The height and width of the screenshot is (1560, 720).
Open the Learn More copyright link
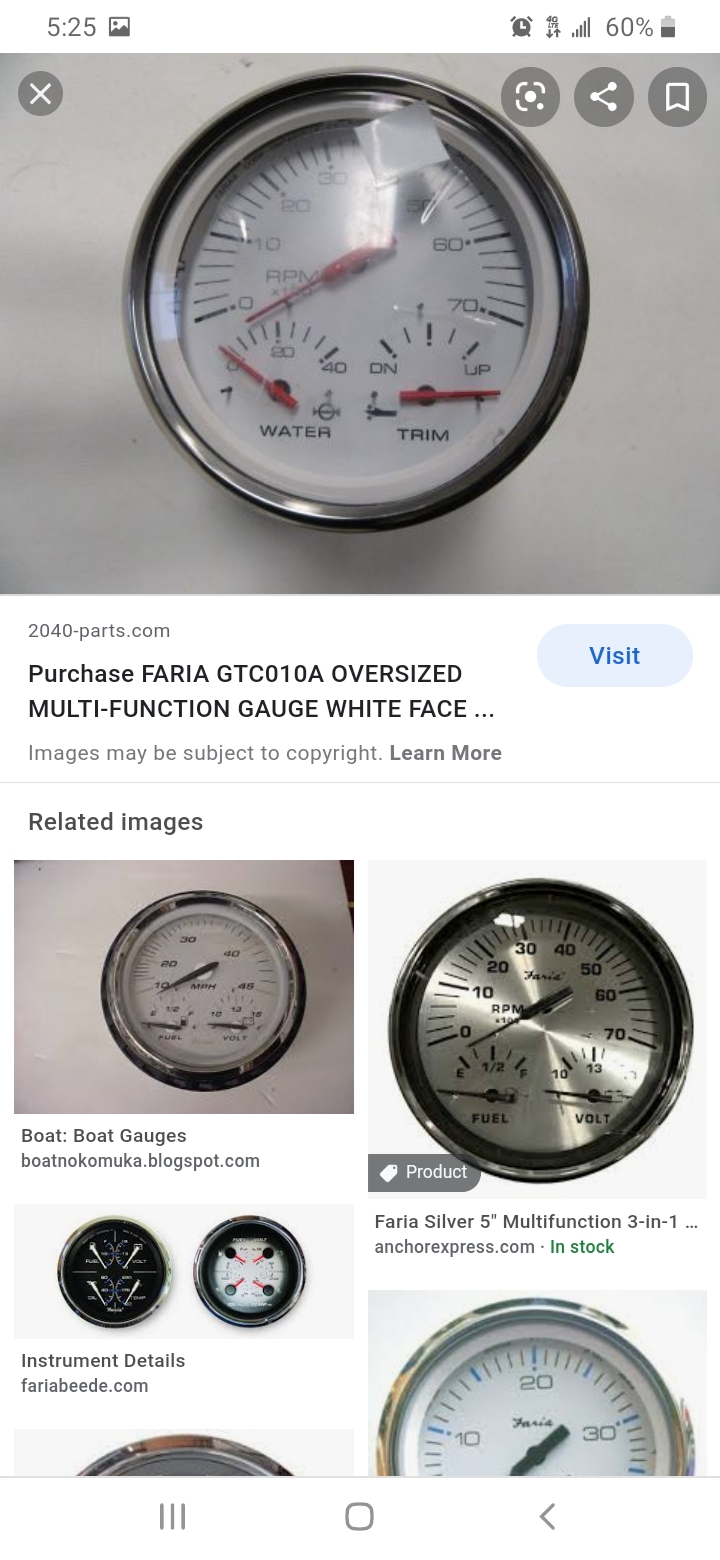coord(445,753)
